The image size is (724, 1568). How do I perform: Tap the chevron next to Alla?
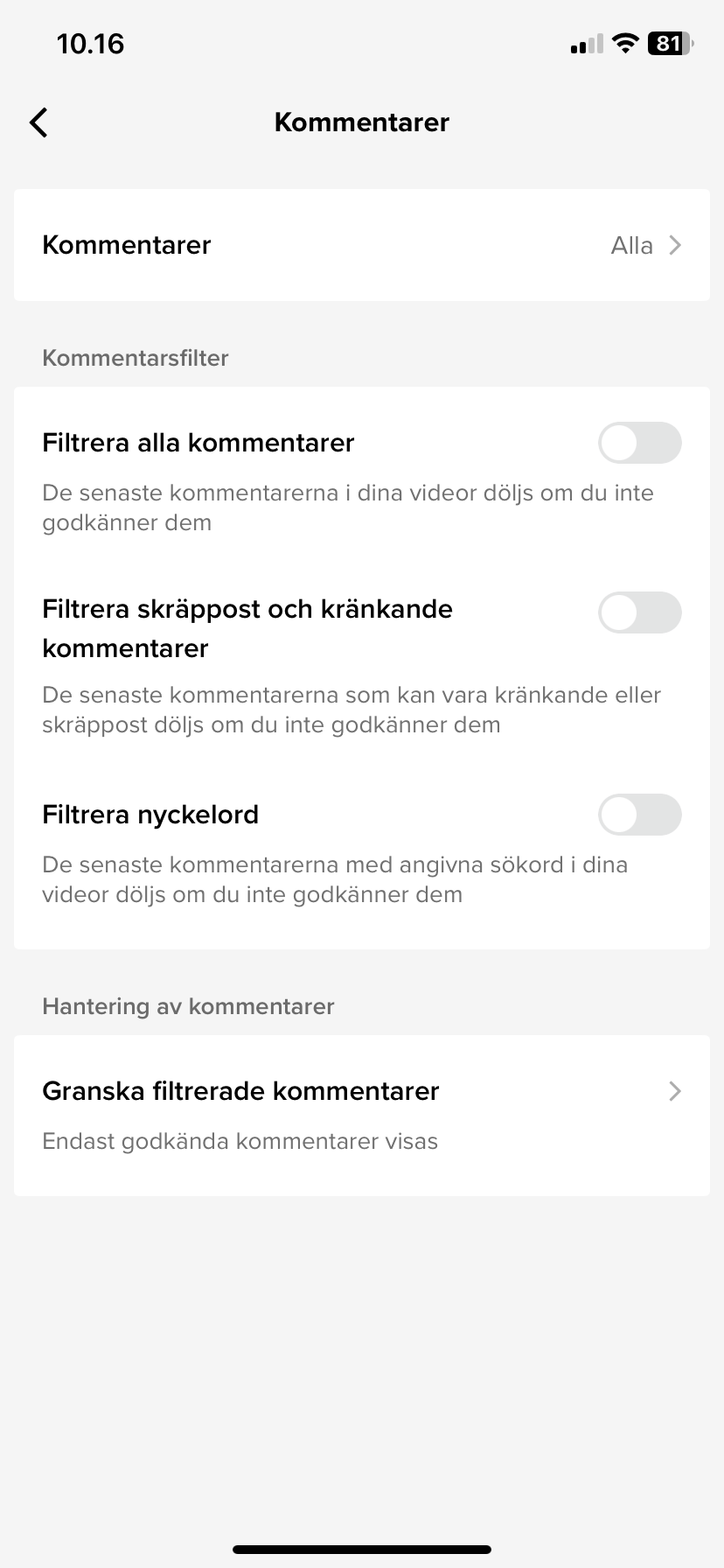[674, 246]
